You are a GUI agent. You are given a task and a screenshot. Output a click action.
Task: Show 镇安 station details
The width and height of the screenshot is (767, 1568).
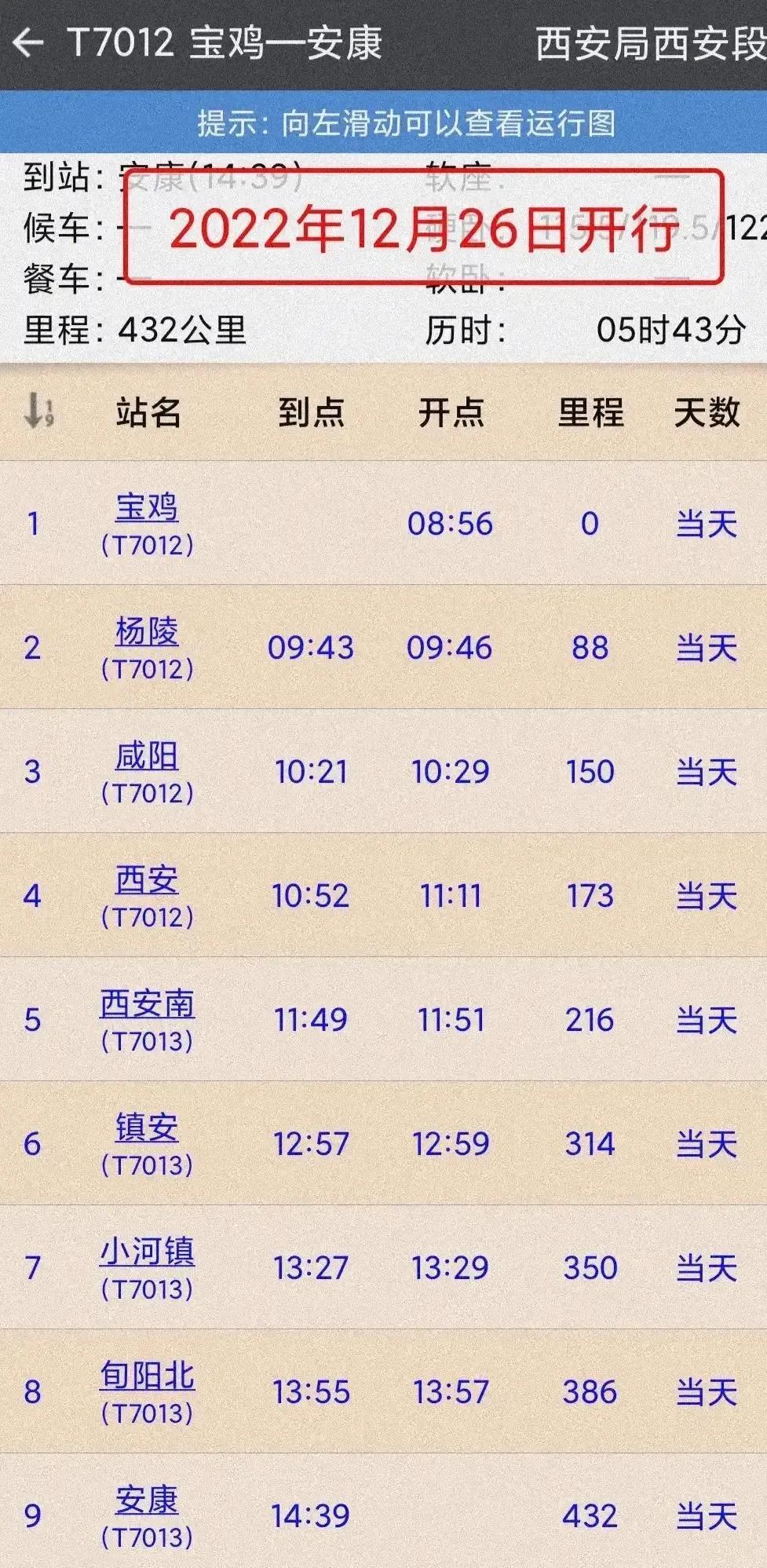point(147,1128)
